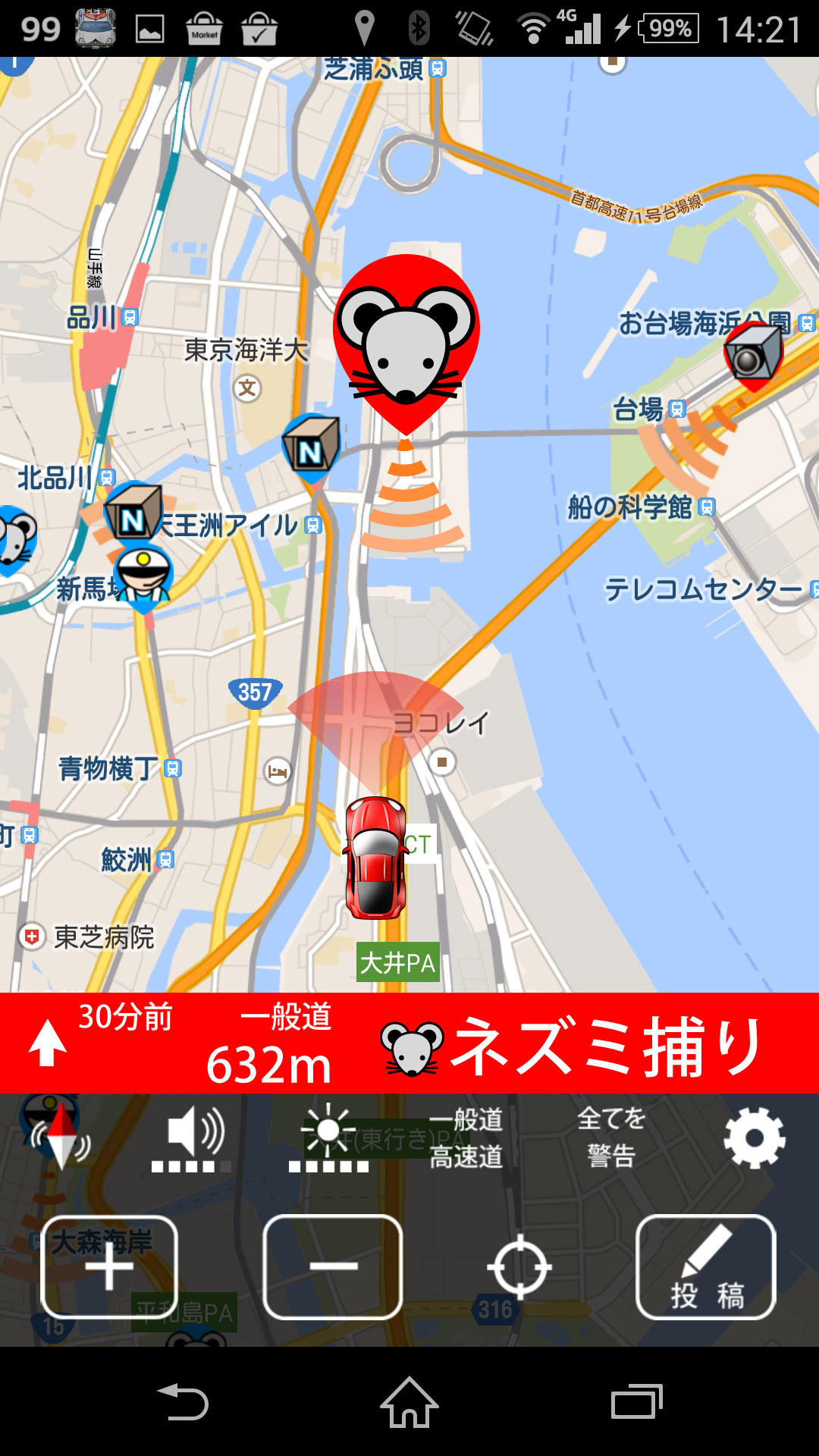The width and height of the screenshot is (819, 1456).
Task: Select the police officer marker near 新馬場
Action: (x=143, y=578)
